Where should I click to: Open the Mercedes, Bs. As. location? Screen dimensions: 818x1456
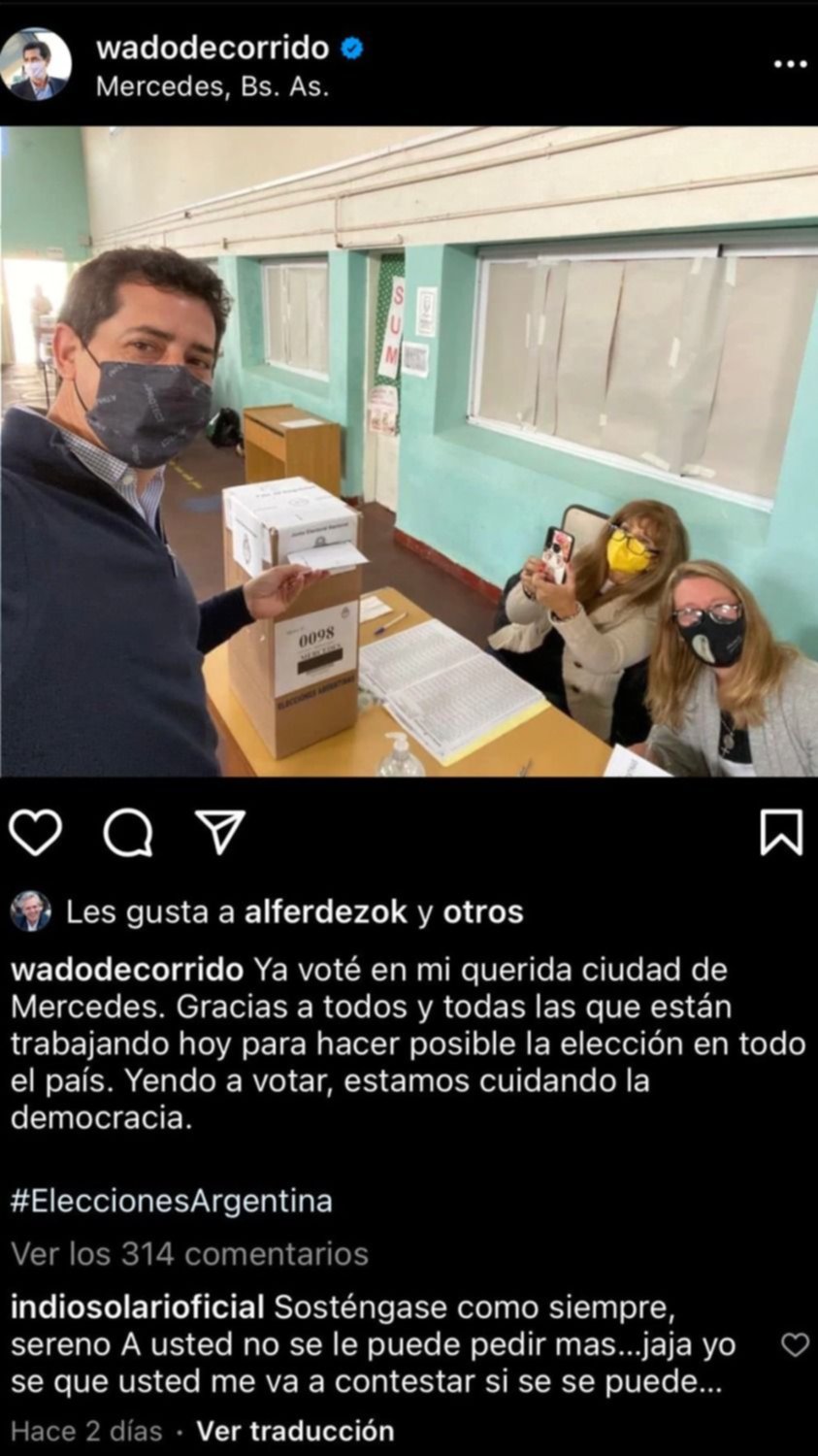coord(212,86)
